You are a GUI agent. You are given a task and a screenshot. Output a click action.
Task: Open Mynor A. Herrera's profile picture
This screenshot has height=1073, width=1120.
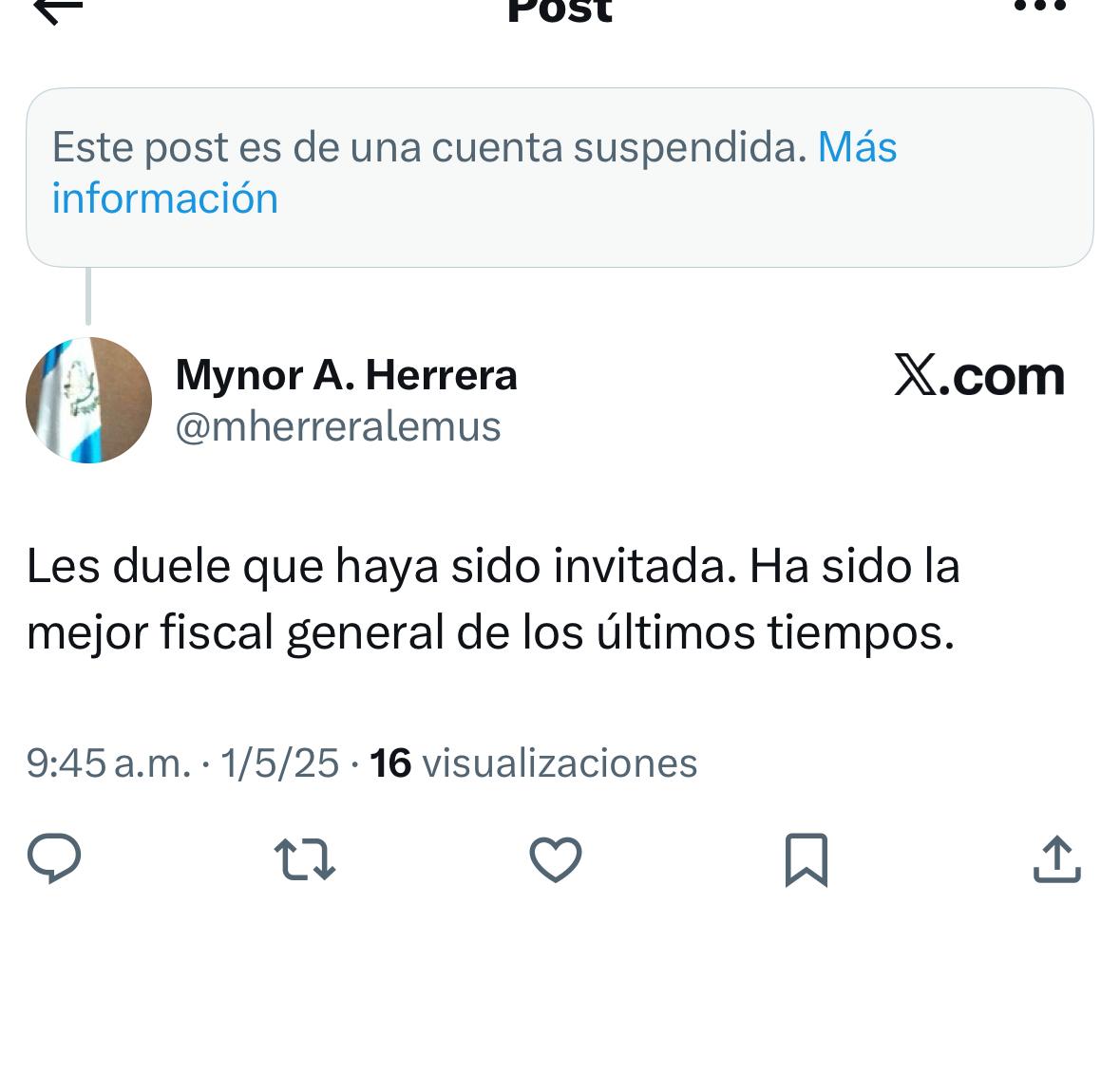point(88,400)
